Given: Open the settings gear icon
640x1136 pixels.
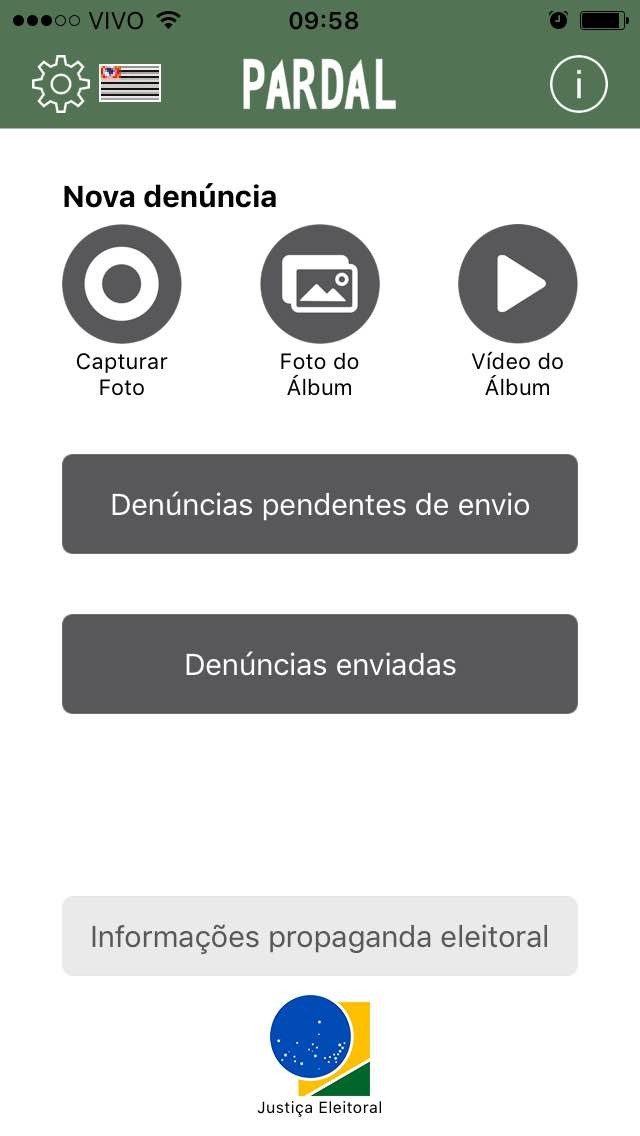Looking at the screenshot, I should click(61, 85).
